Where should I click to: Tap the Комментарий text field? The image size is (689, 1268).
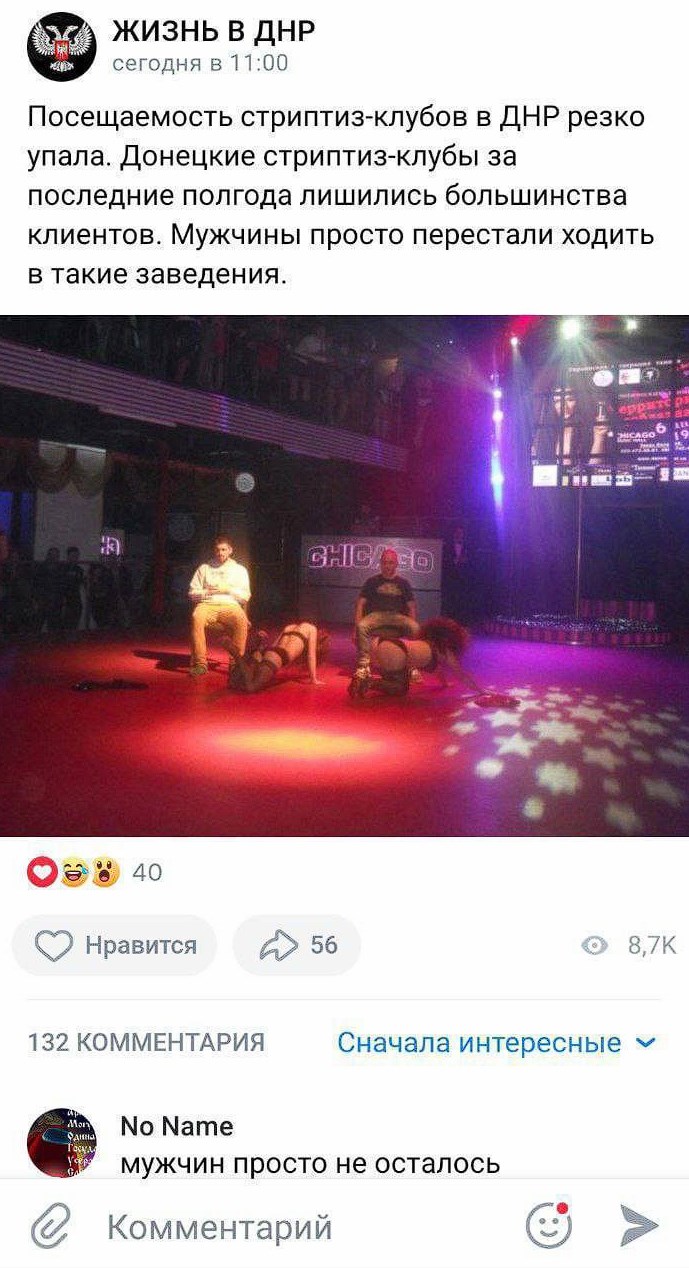[x=300, y=1226]
